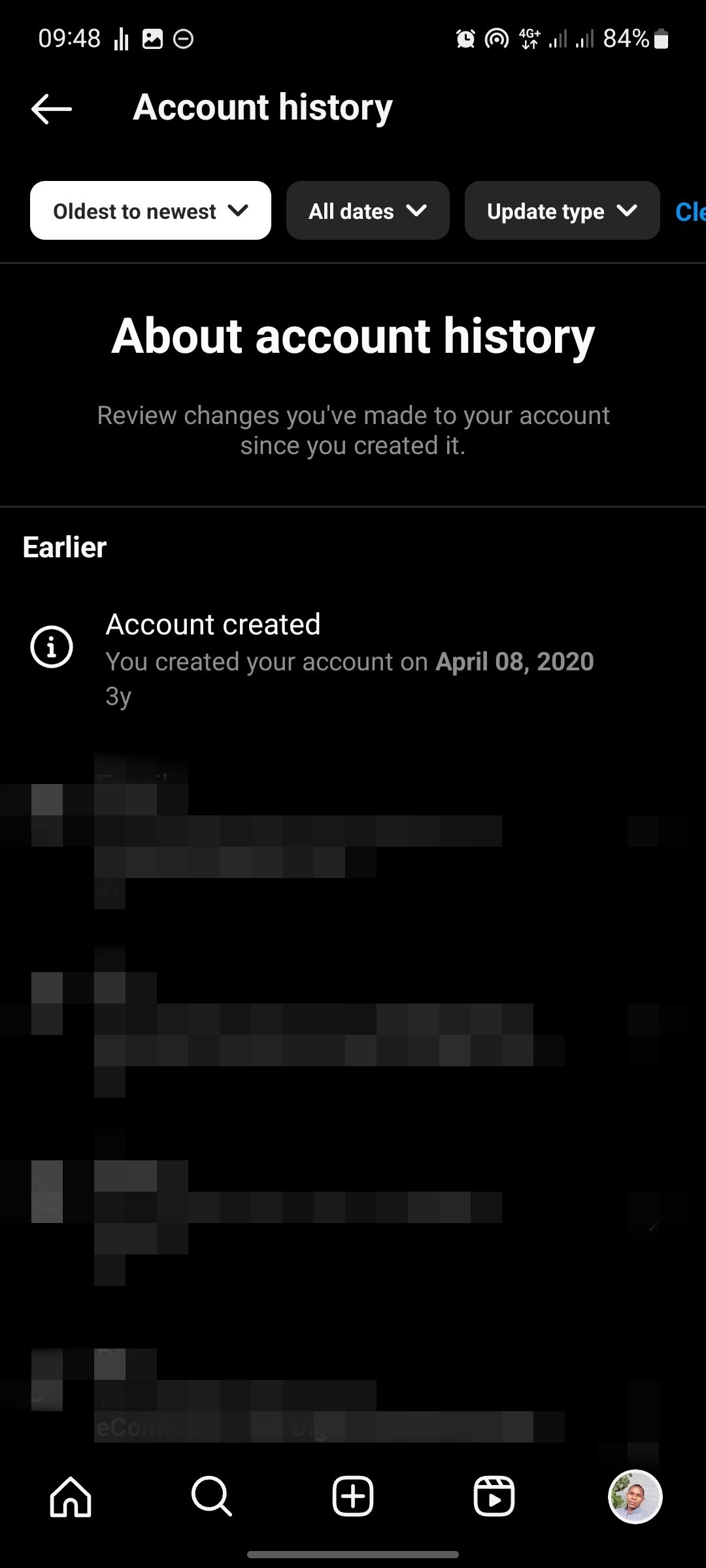Open the Search tab
This screenshot has width=706, height=1568.
pyautogui.click(x=211, y=1496)
